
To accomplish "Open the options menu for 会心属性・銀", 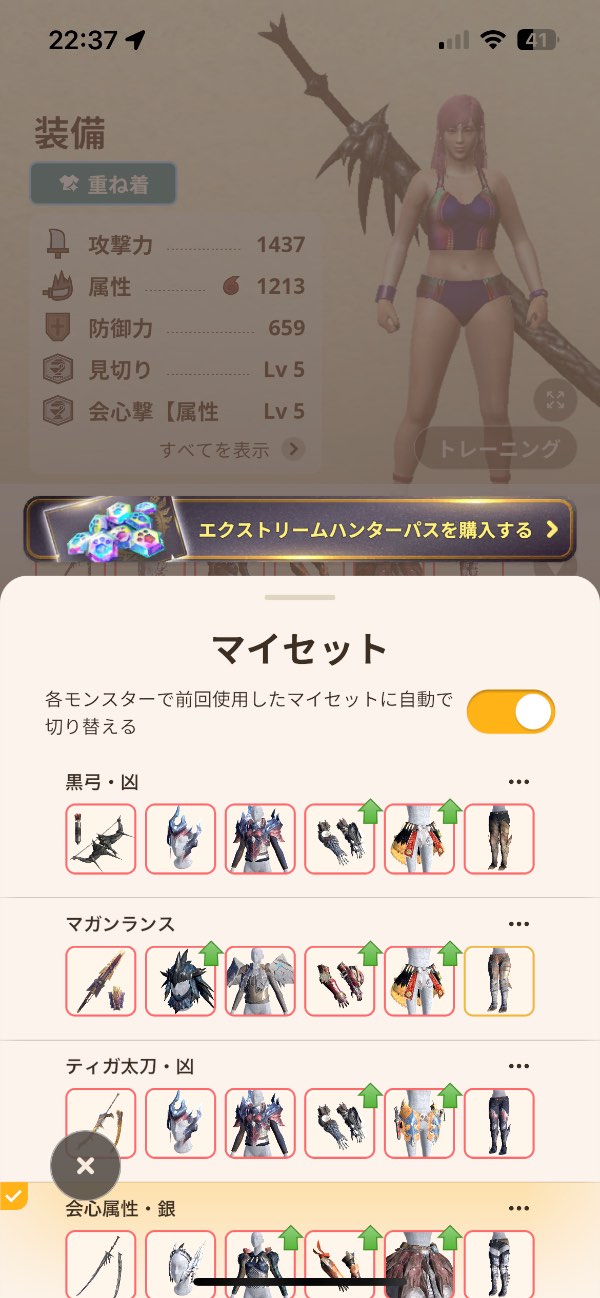I will tap(518, 1209).
